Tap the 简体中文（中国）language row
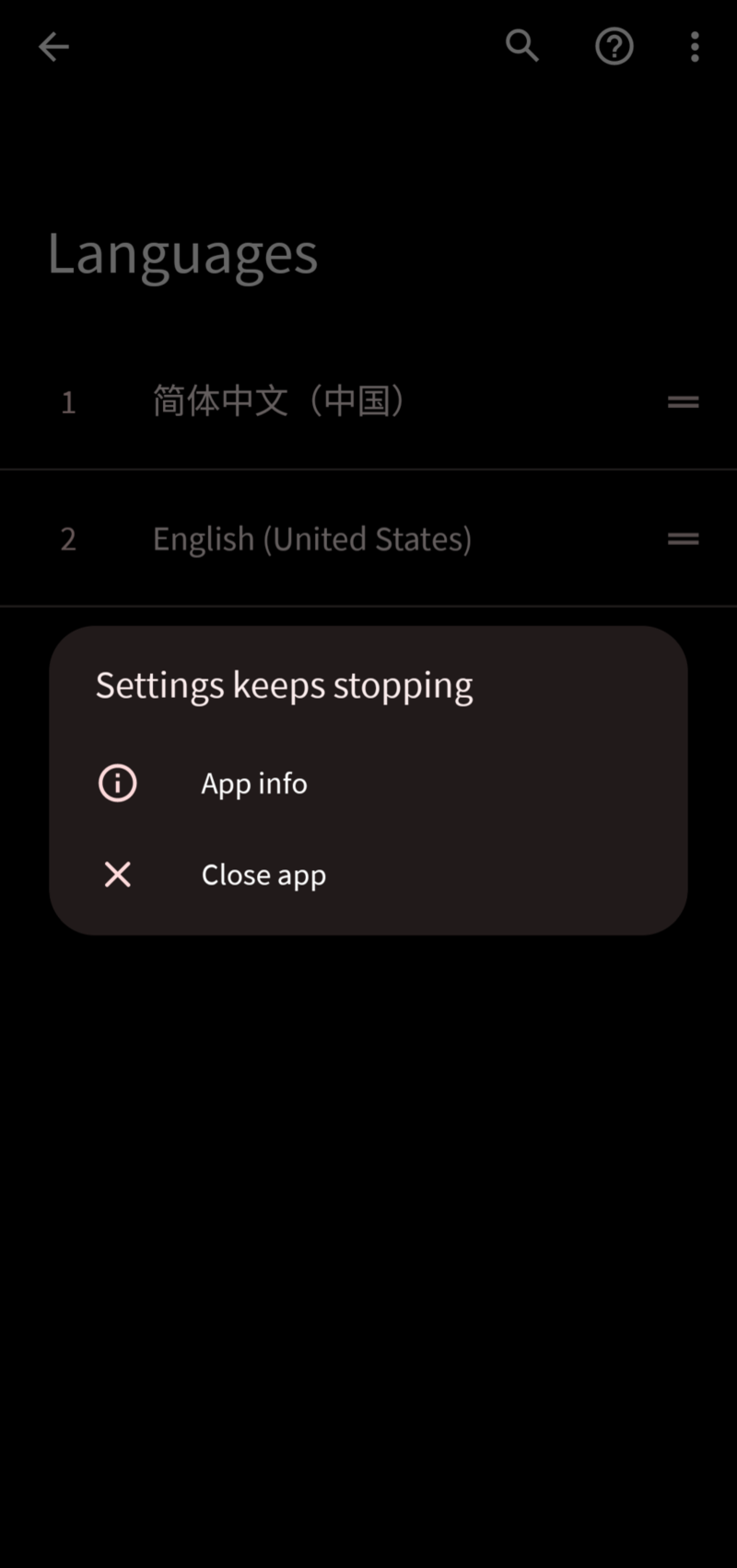Screen dimensions: 737x1568 click(x=368, y=402)
